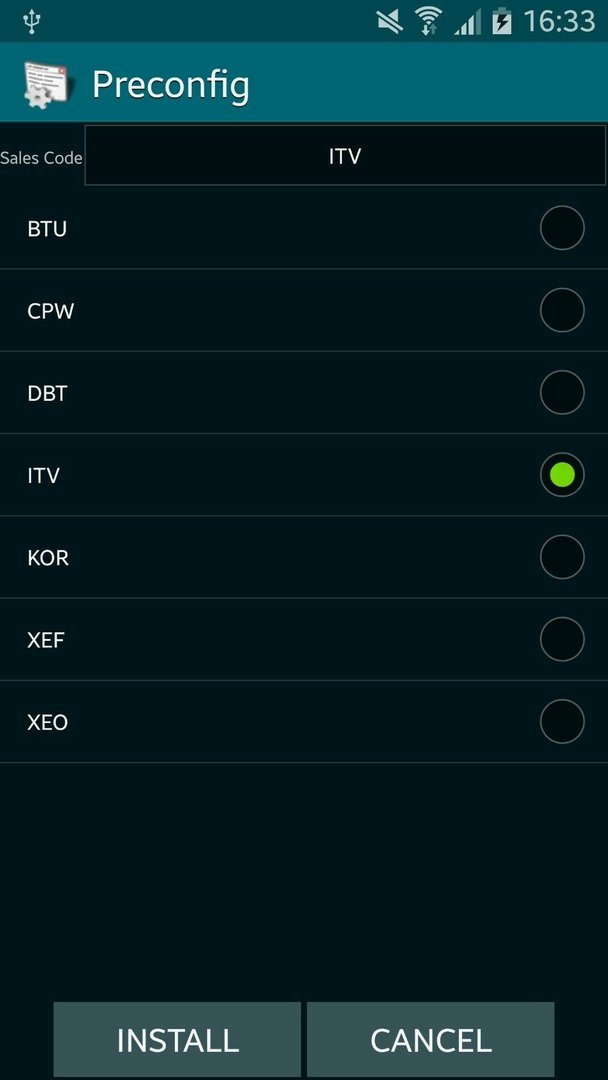
Task: Select the XEF option
Action: pyautogui.click(x=304, y=639)
